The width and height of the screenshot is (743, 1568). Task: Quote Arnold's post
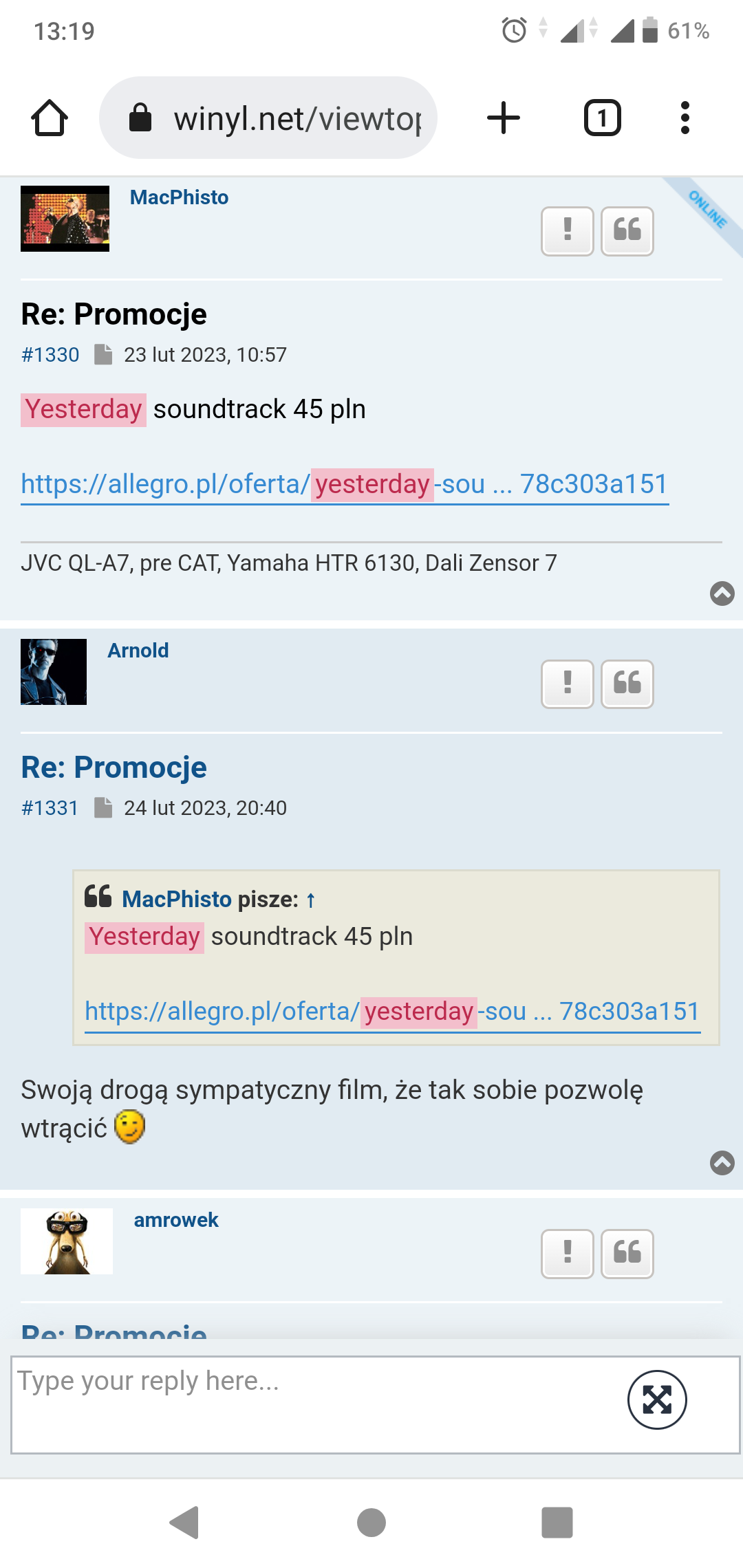(627, 684)
